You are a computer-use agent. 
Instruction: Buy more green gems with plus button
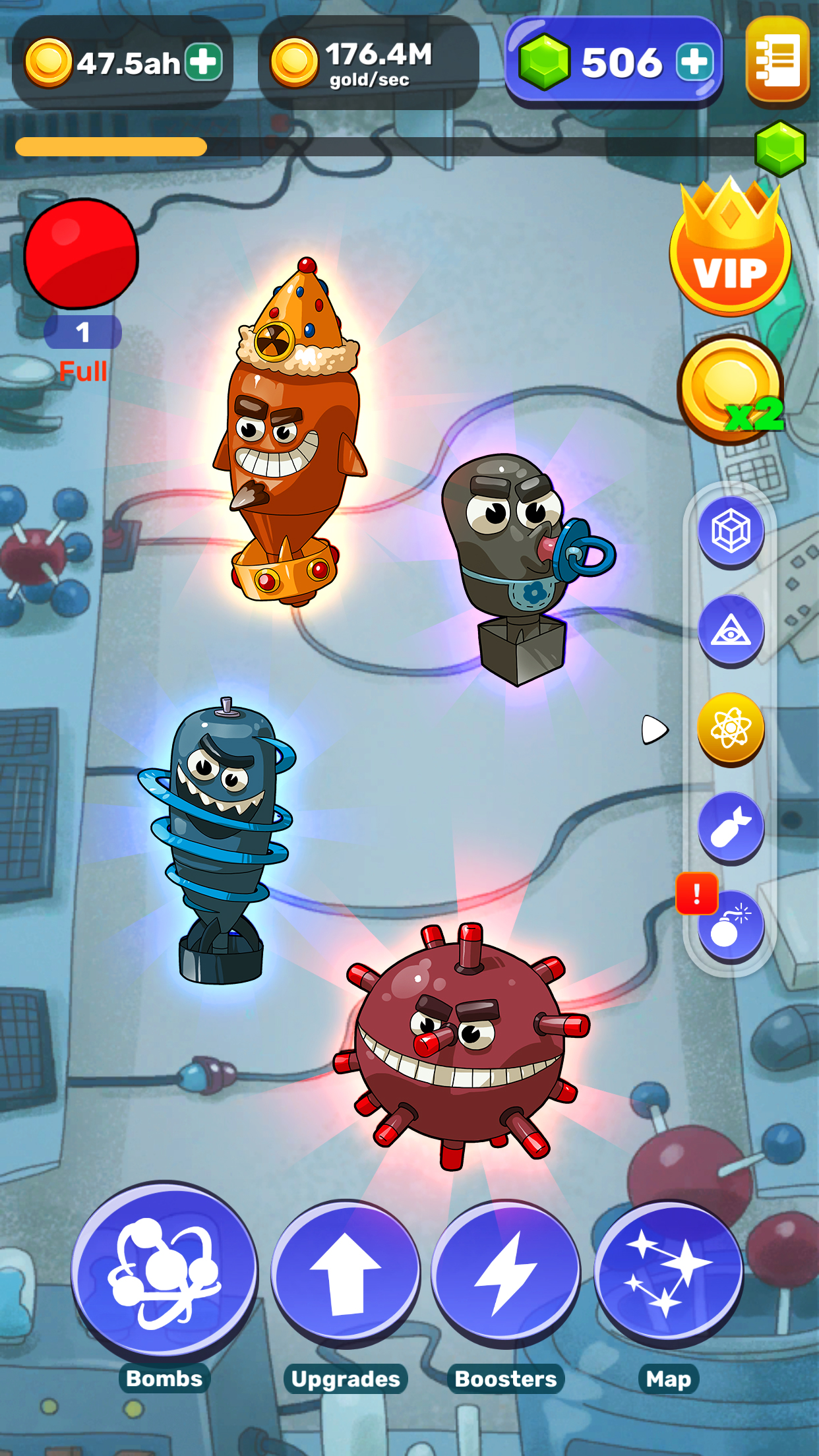tap(695, 63)
